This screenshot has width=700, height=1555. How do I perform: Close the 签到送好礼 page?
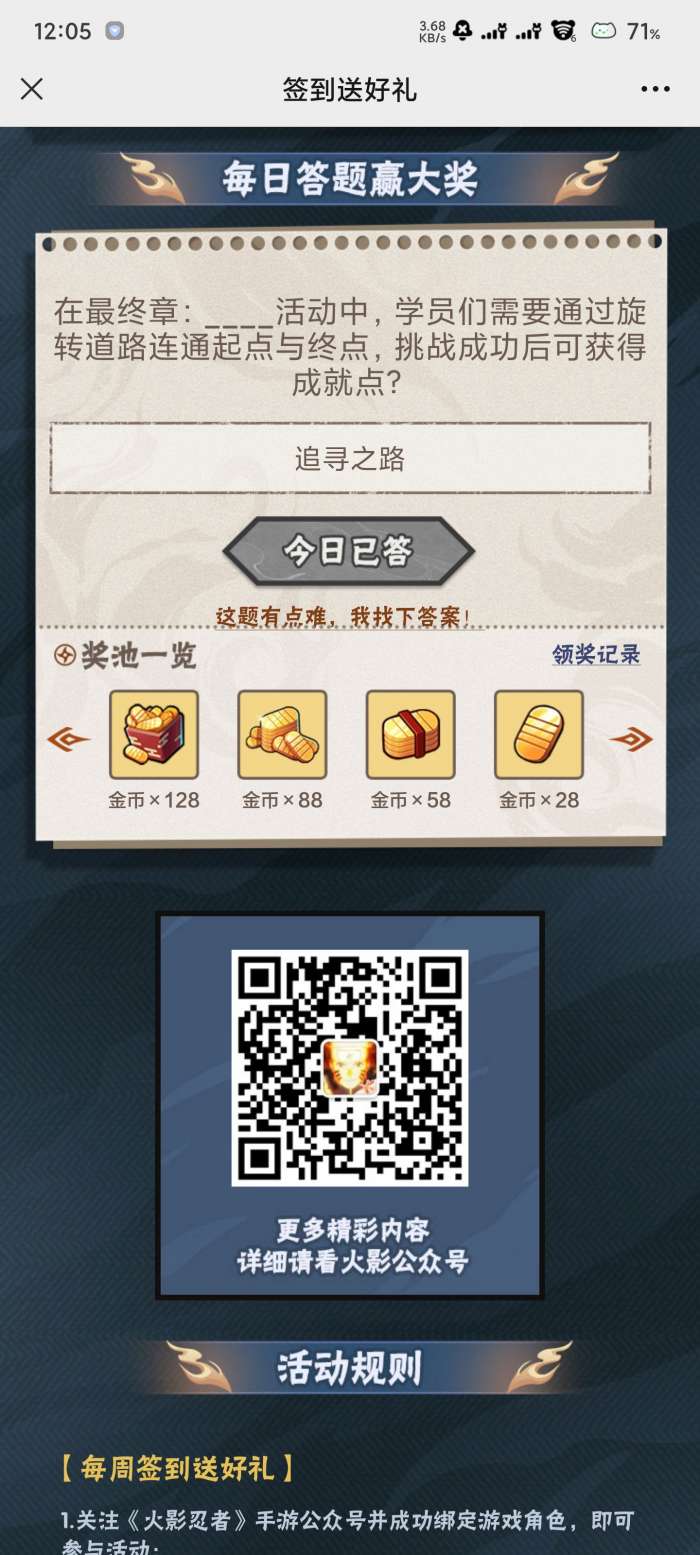pos(32,89)
